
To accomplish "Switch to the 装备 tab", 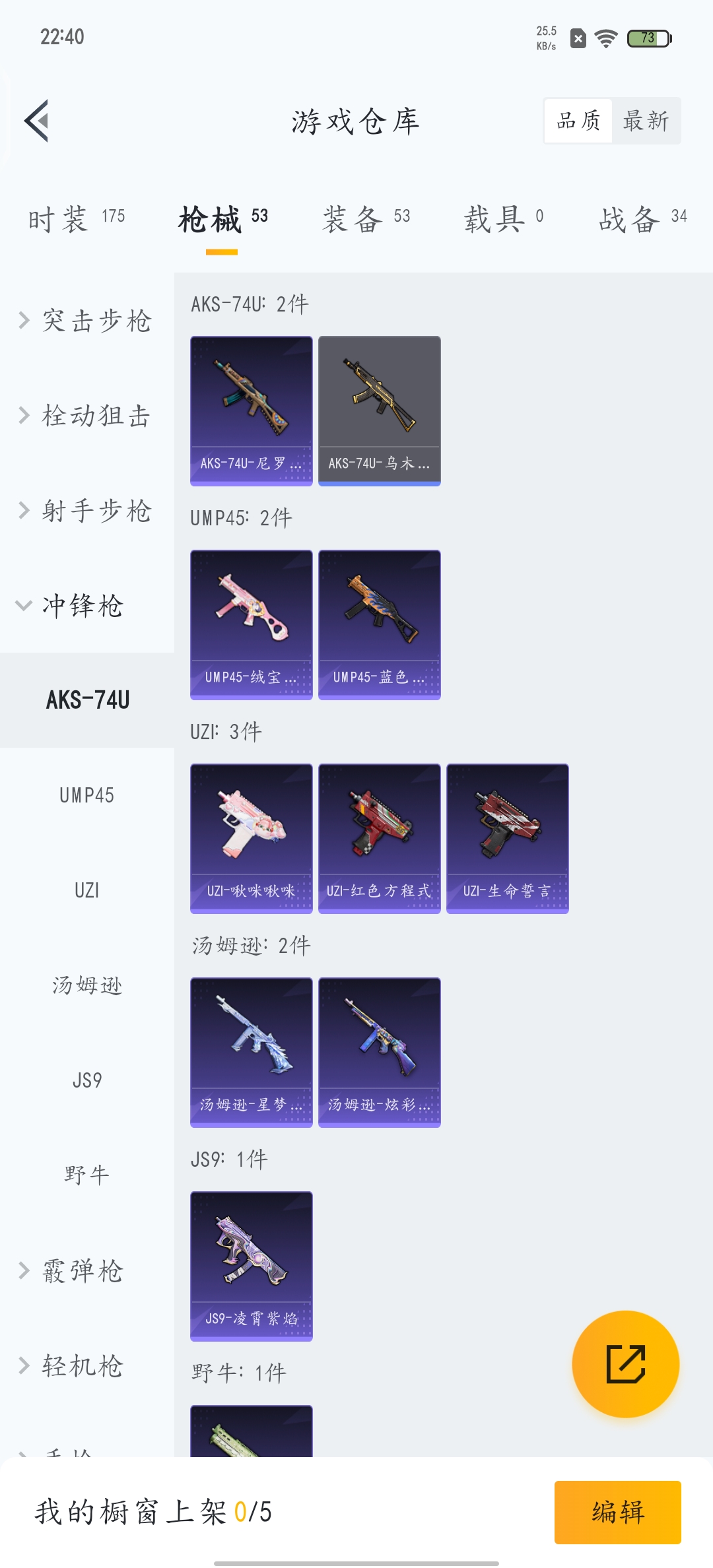I will (x=366, y=218).
